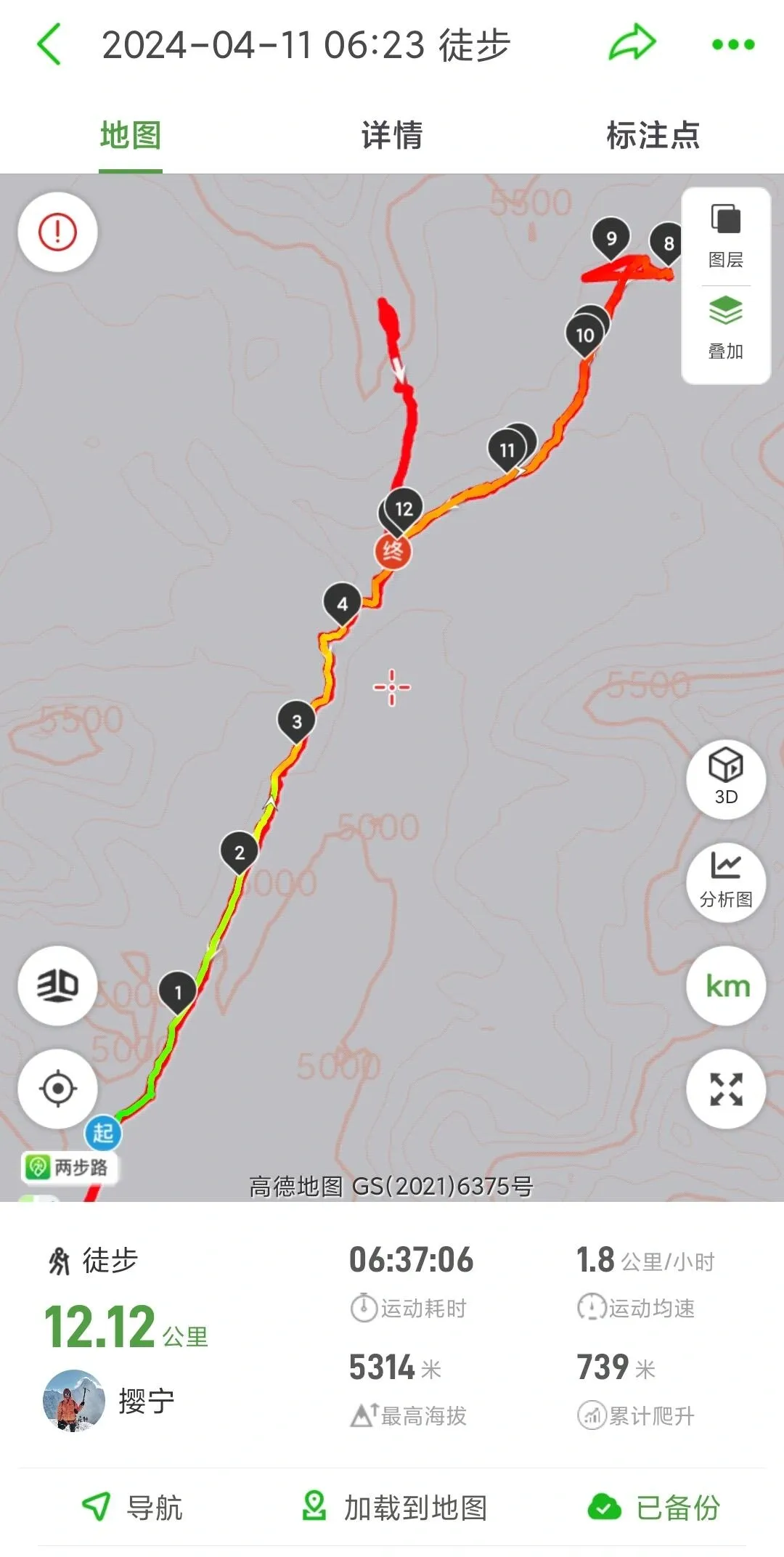Open the 3D cube view button
This screenshot has width=784, height=1557.
click(x=725, y=778)
